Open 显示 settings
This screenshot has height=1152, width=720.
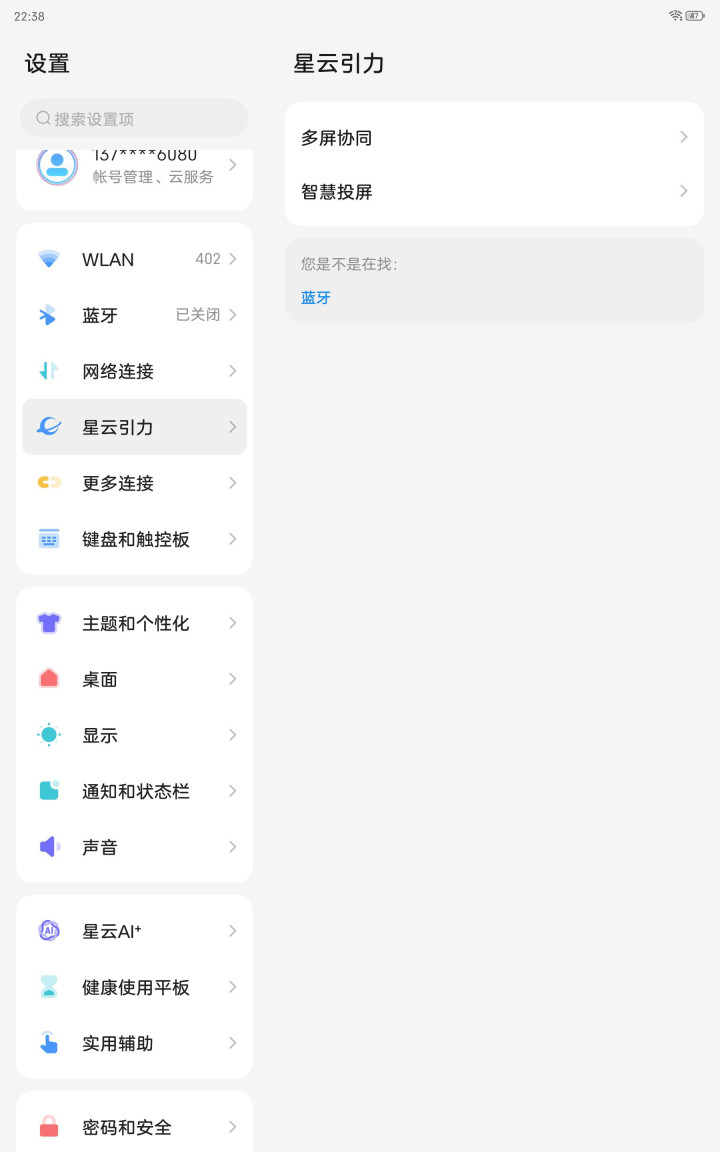[134, 735]
